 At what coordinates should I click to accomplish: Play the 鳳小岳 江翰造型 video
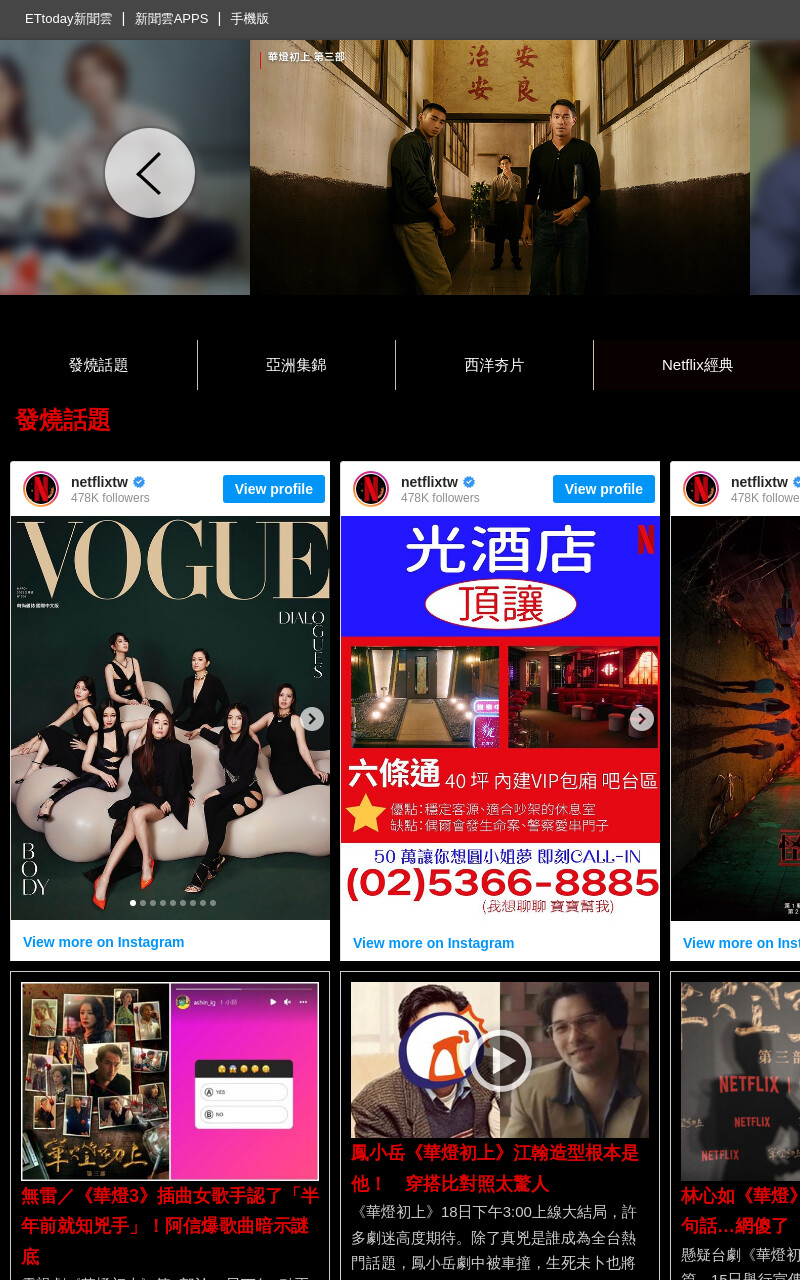(500, 1060)
